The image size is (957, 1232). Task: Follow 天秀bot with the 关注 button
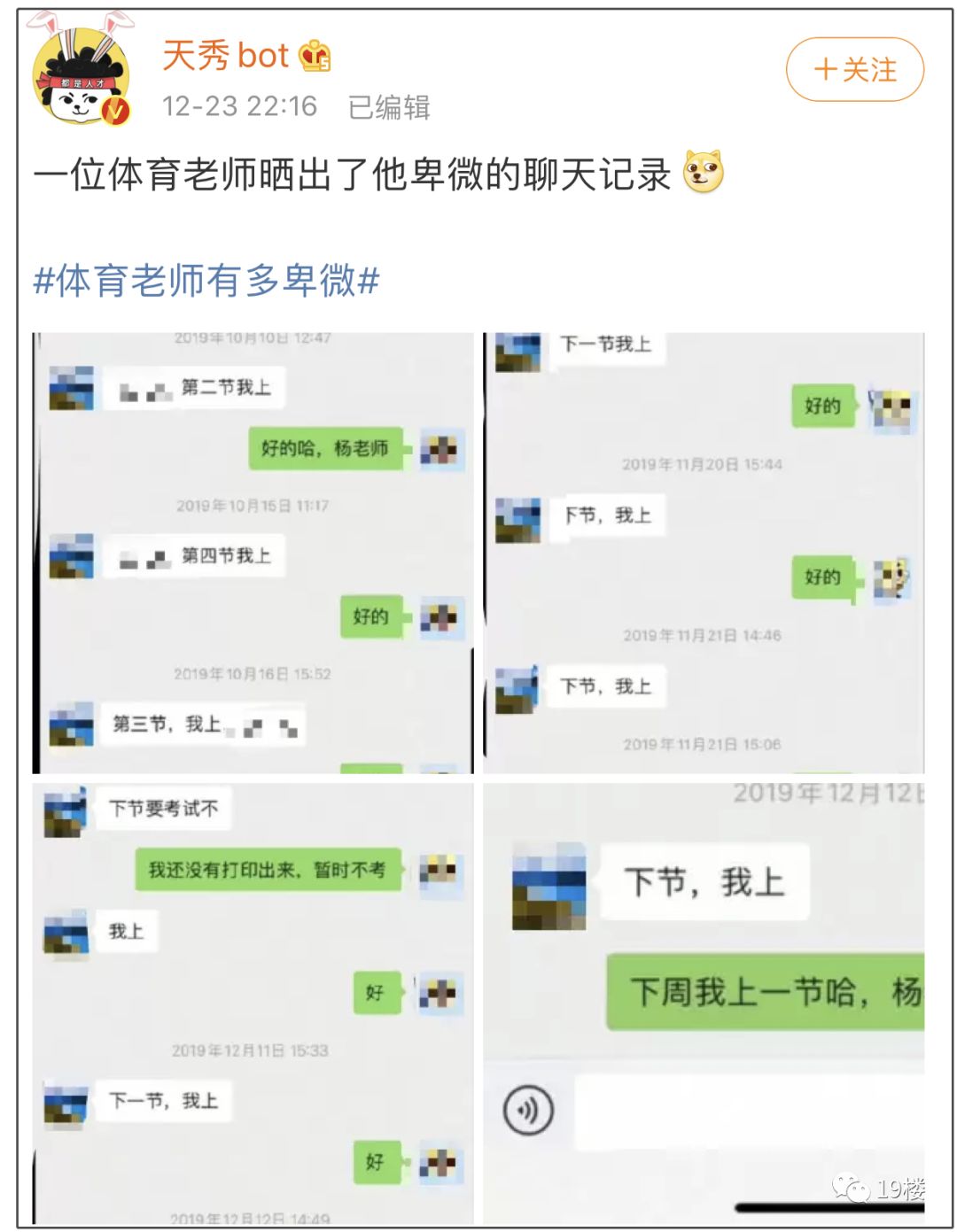click(x=854, y=69)
